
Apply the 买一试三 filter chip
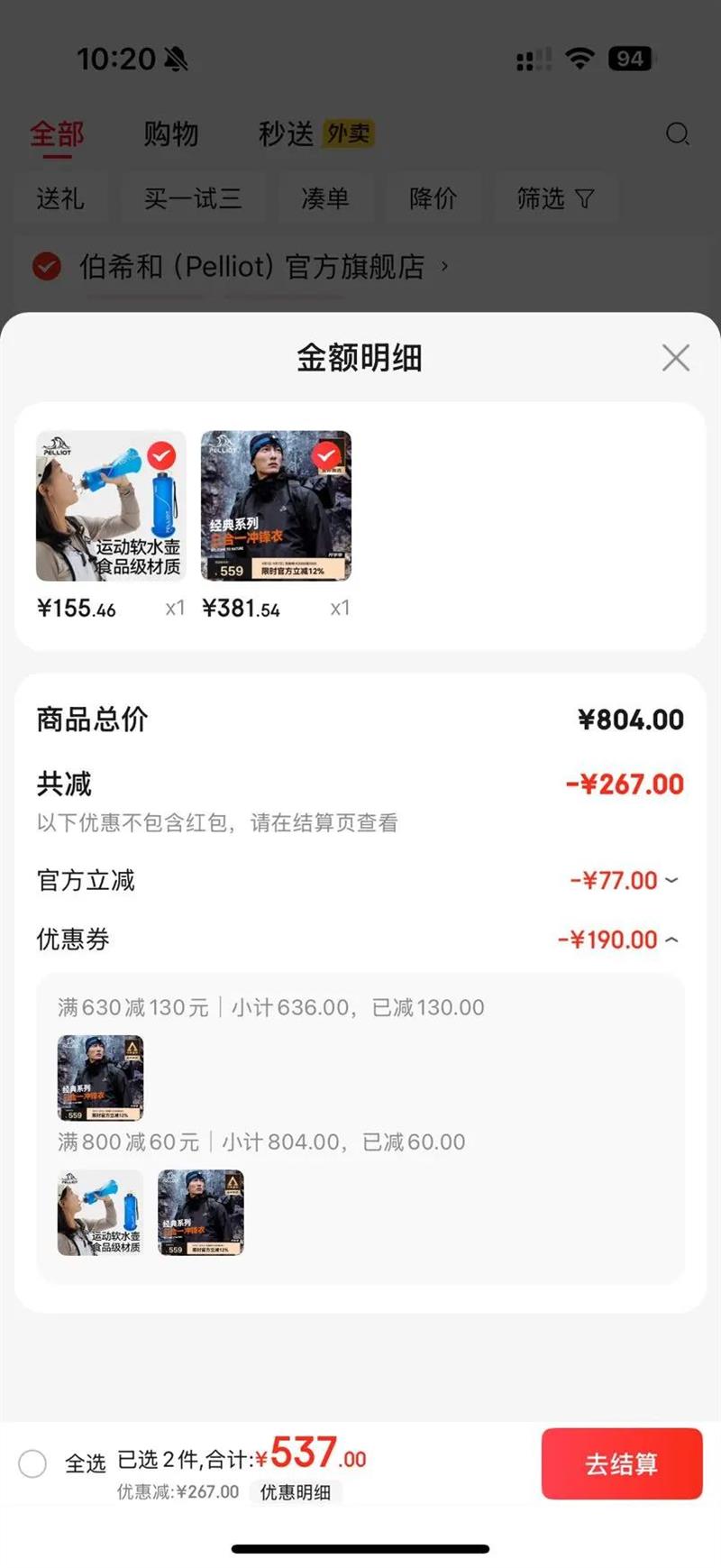click(x=193, y=198)
